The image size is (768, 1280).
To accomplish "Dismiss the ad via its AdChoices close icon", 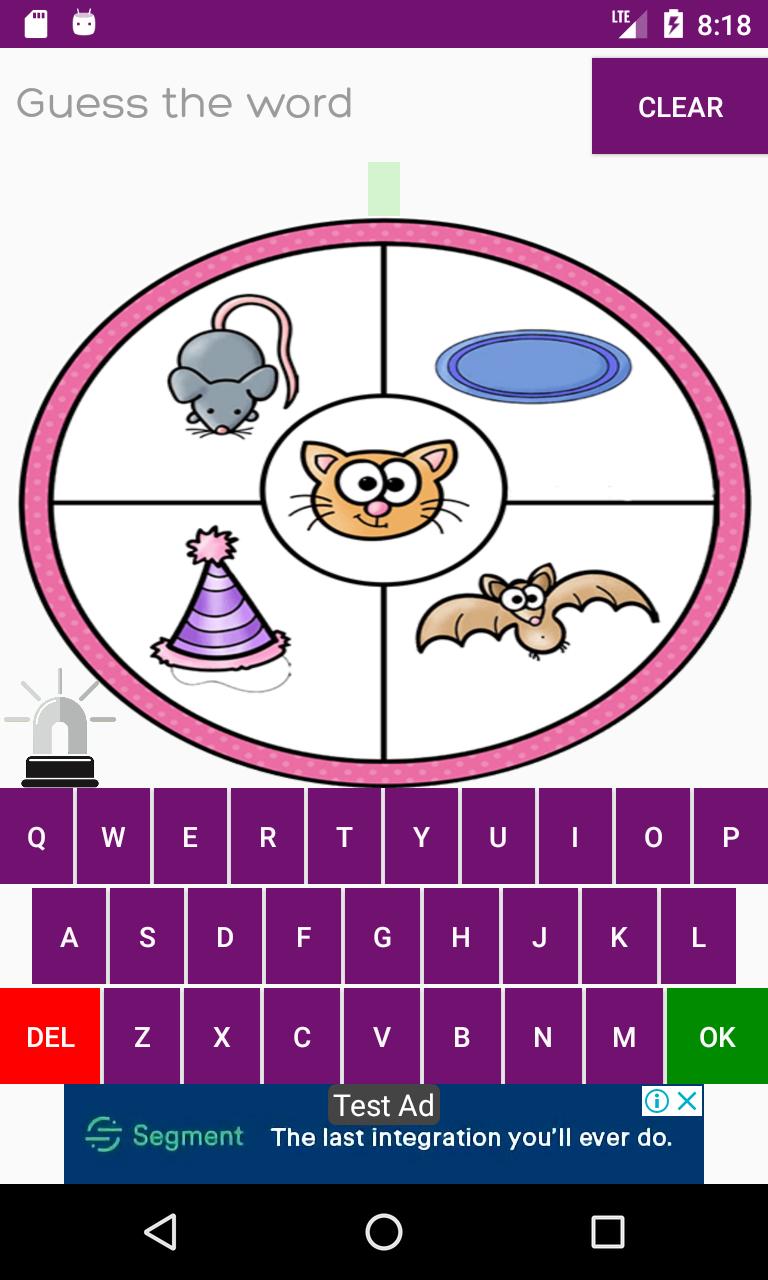I will pyautogui.click(x=686, y=1100).
